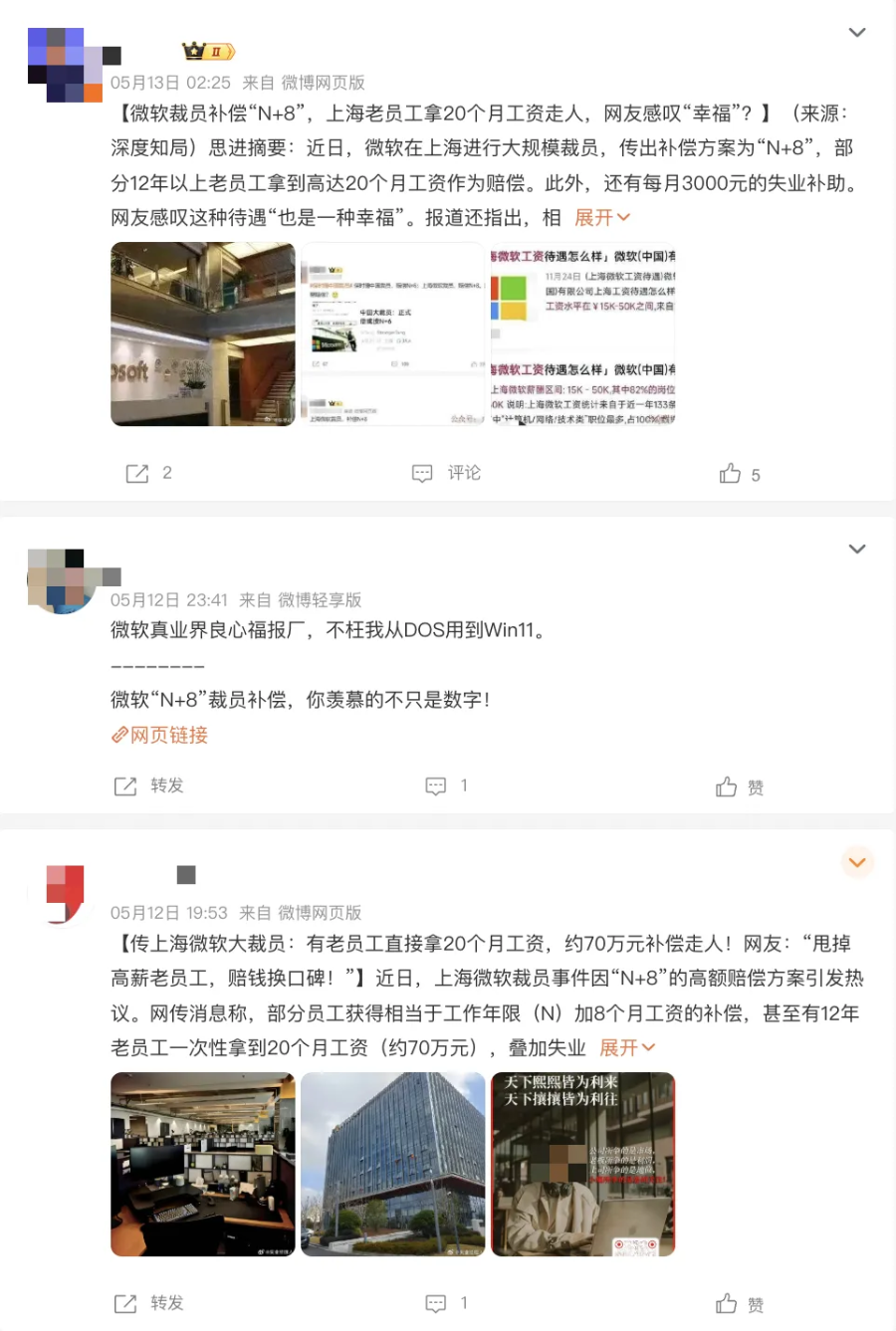Repost the post about DOS到Win11

pos(149,785)
